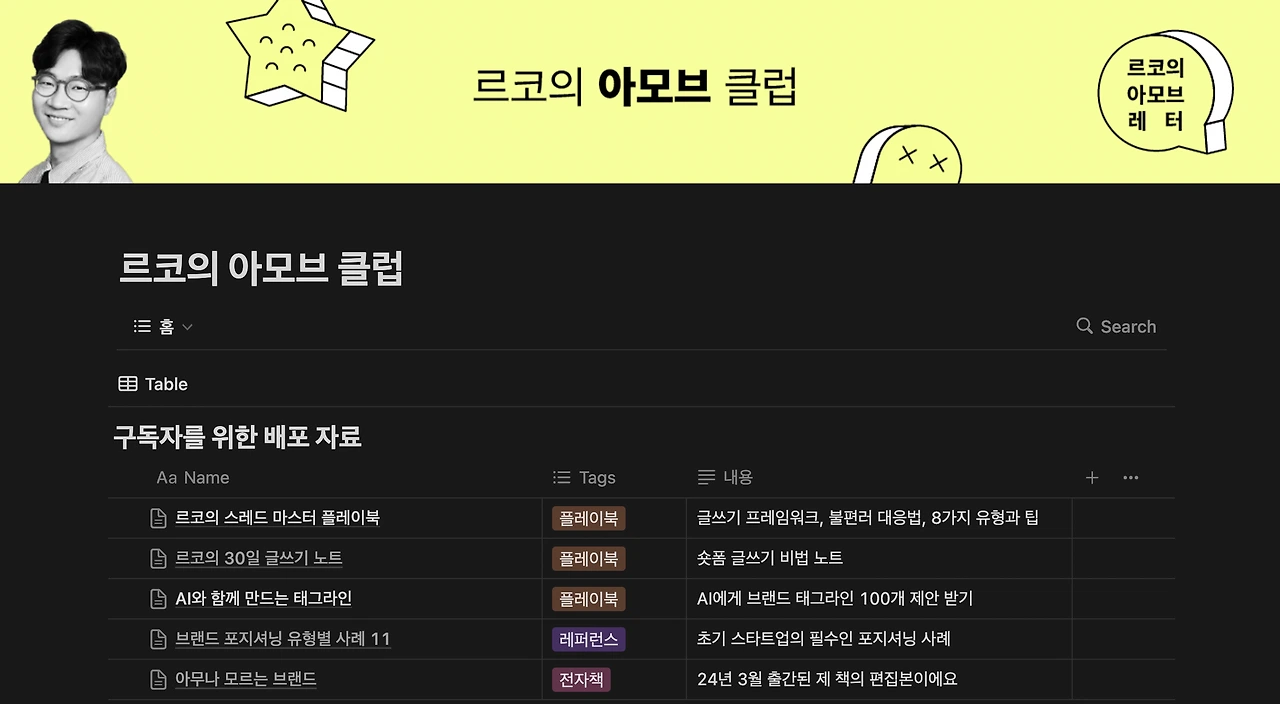
Task: Open AI와 함께 만드는 태그라인 page
Action: 263,599
